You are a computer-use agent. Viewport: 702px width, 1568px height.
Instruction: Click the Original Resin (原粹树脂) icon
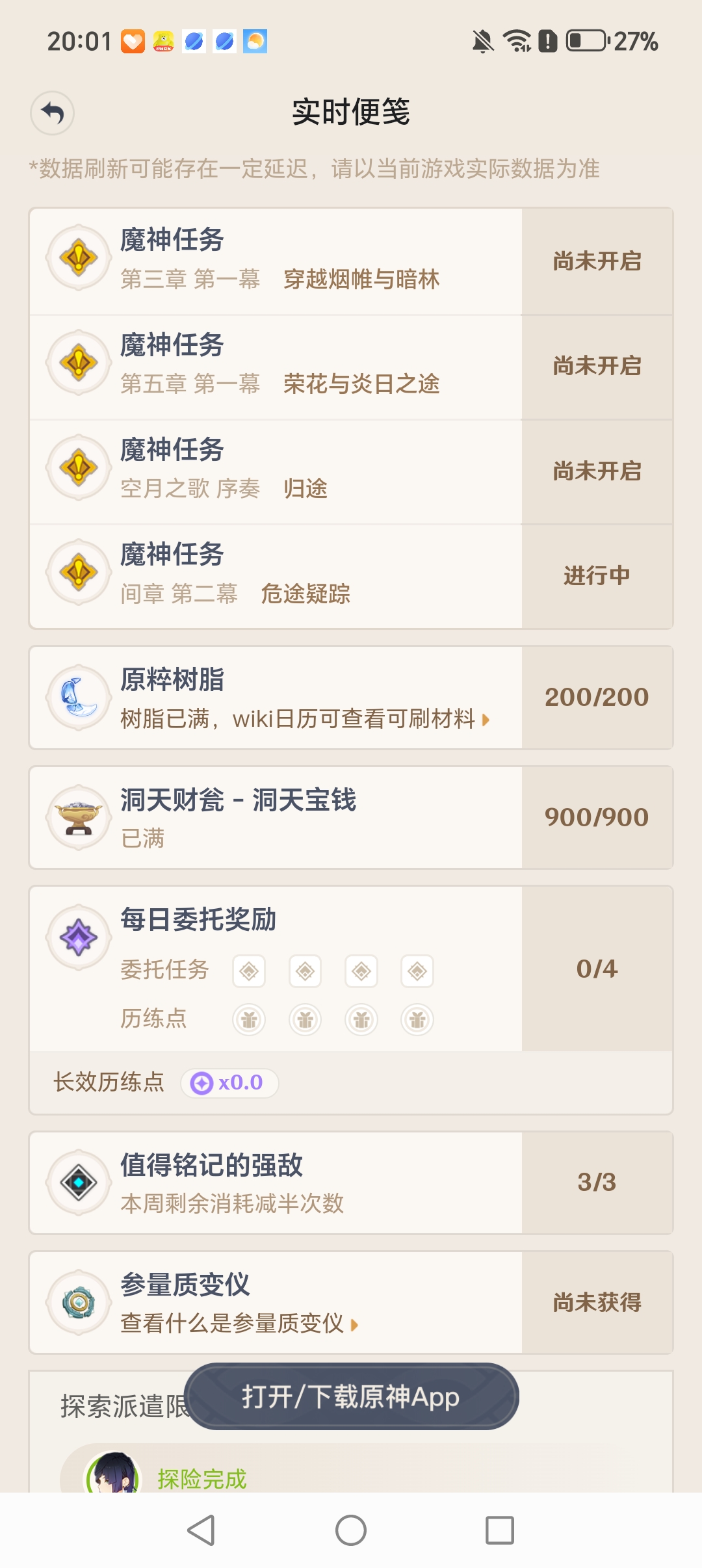(78, 697)
